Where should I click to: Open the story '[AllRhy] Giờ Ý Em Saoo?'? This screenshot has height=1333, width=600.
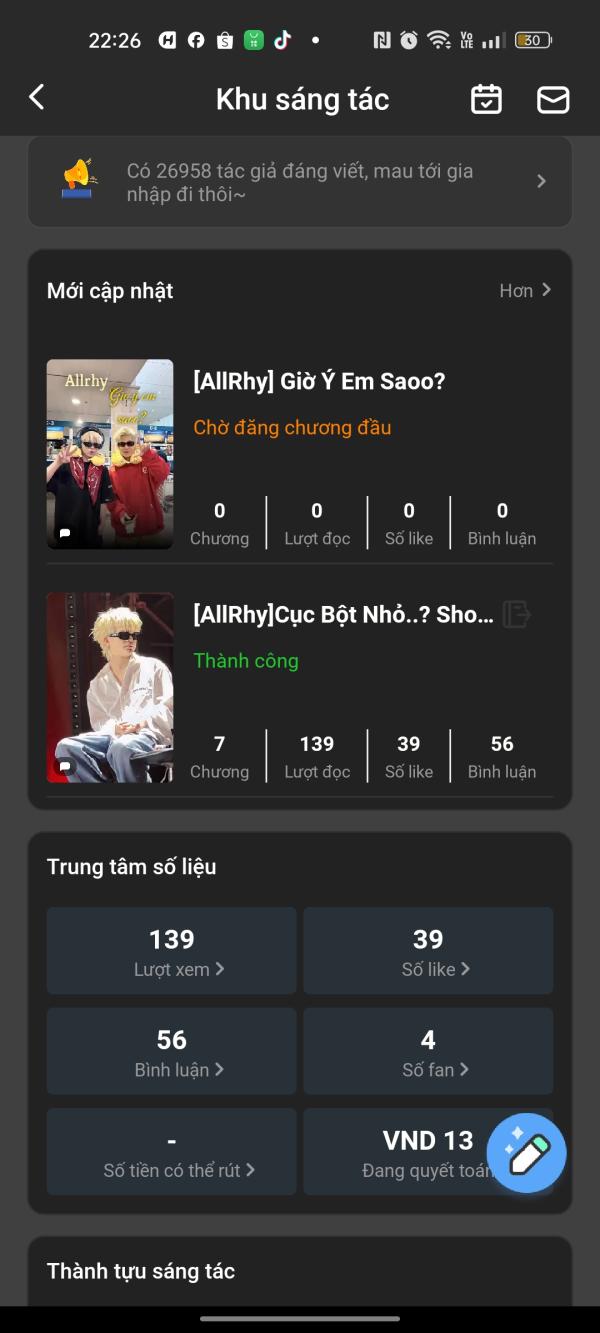[318, 381]
